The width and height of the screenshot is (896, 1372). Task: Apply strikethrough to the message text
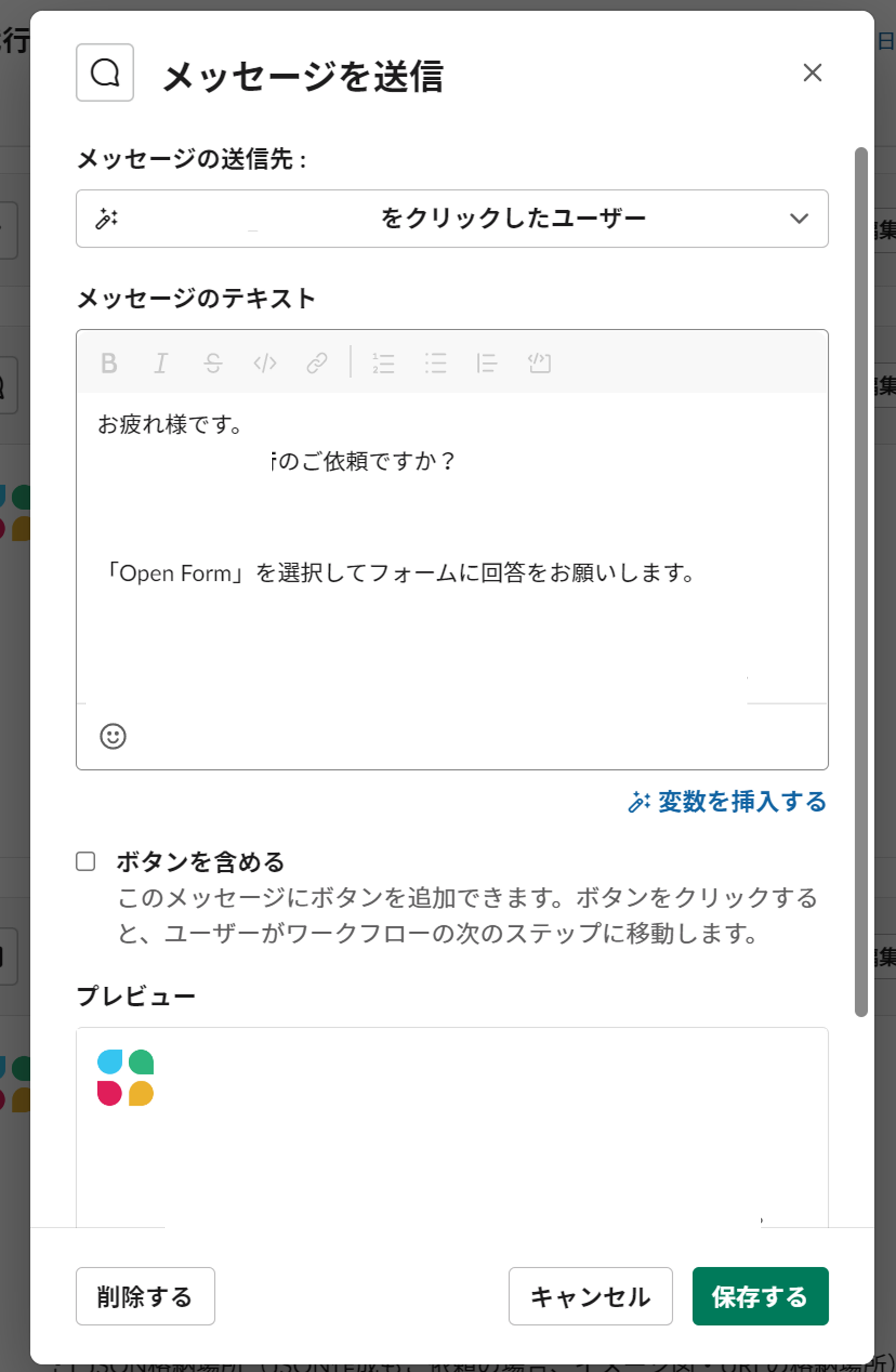212,363
